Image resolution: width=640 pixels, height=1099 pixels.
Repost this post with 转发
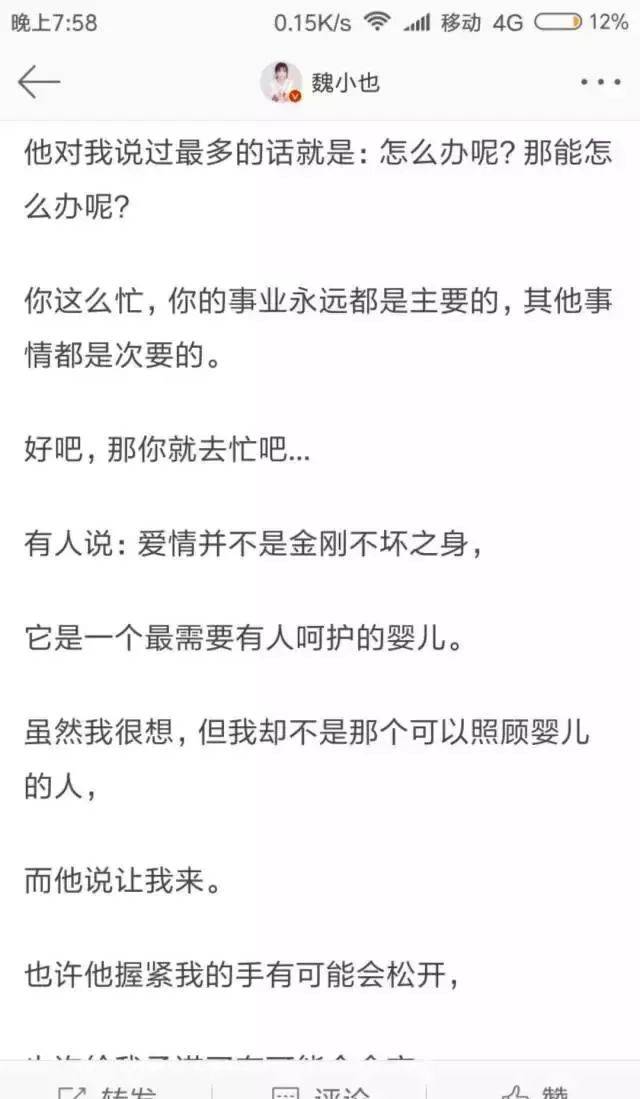107,1090
